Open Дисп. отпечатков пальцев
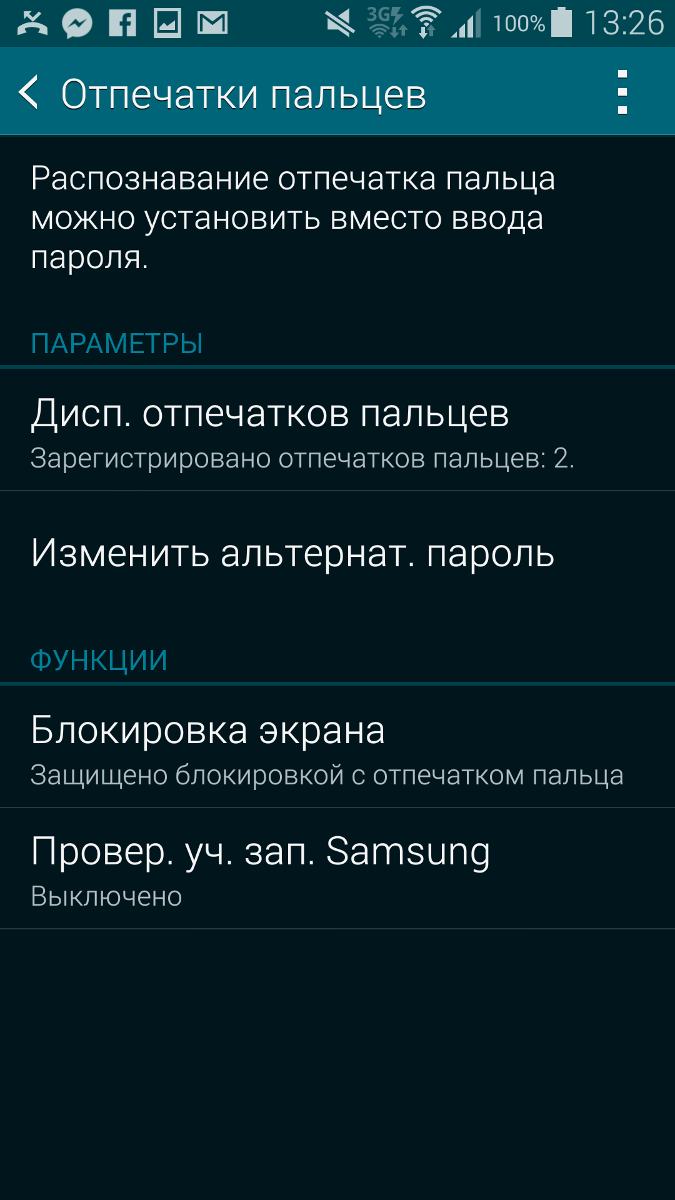 (x=337, y=431)
